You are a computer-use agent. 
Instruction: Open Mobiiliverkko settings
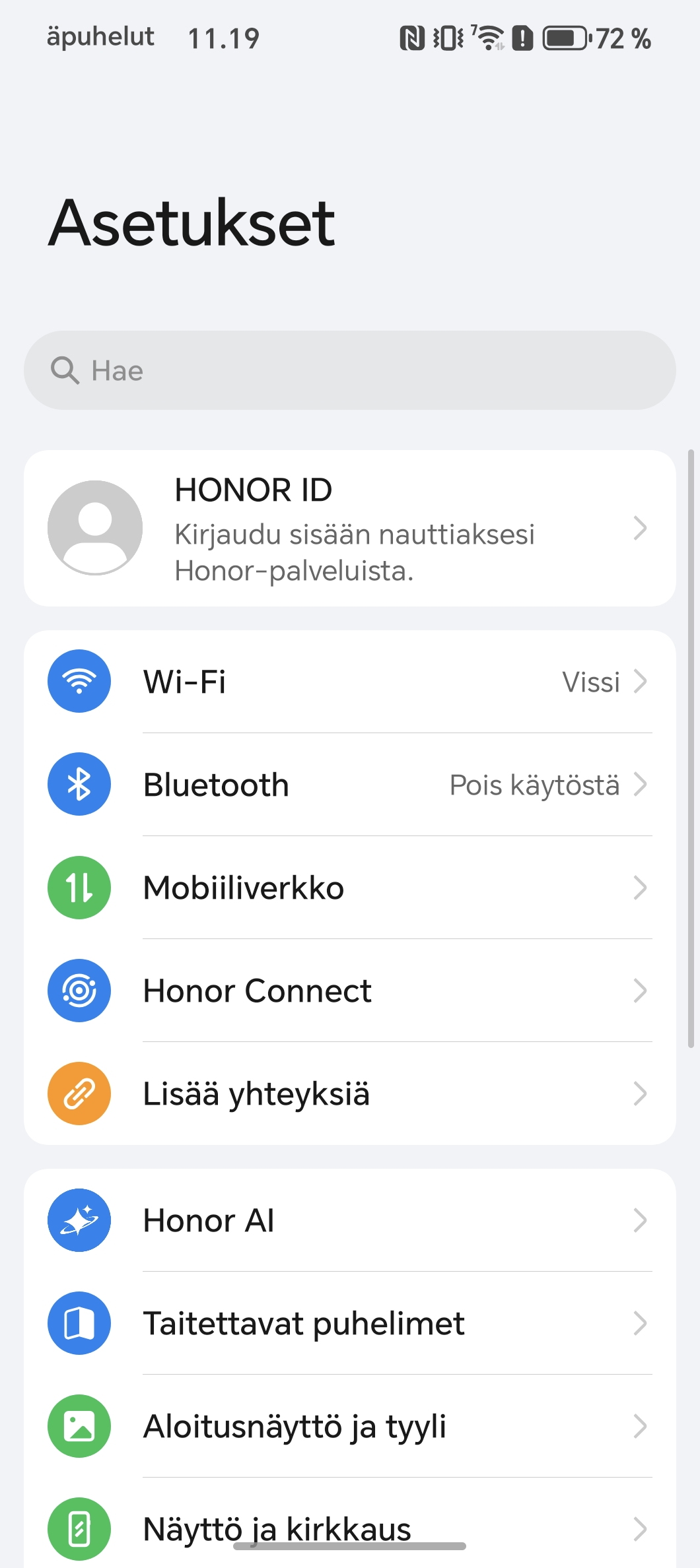(x=350, y=888)
